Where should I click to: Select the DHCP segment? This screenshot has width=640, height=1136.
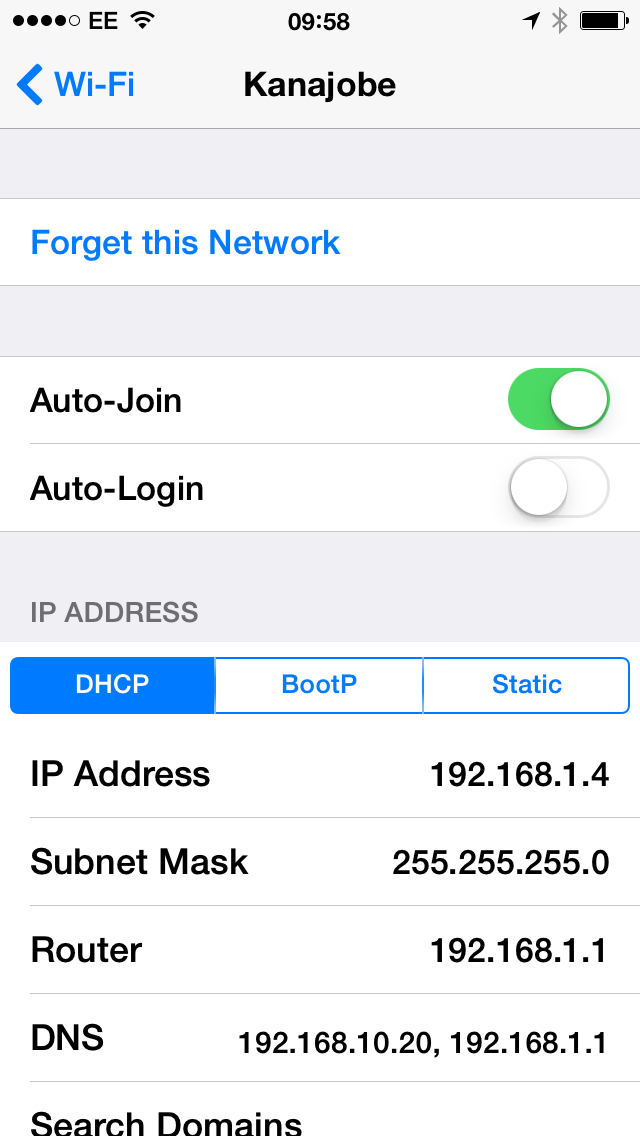112,685
